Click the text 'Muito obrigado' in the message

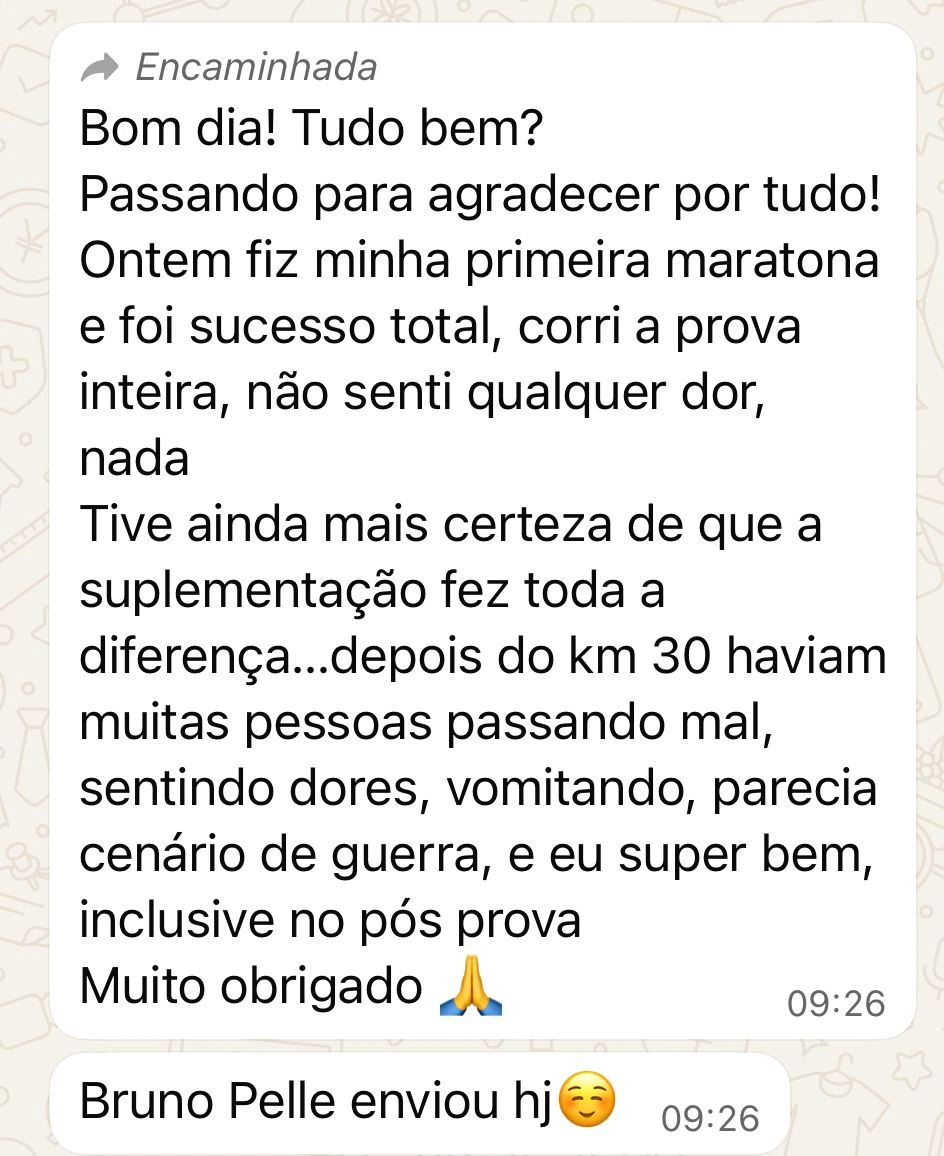point(248,985)
